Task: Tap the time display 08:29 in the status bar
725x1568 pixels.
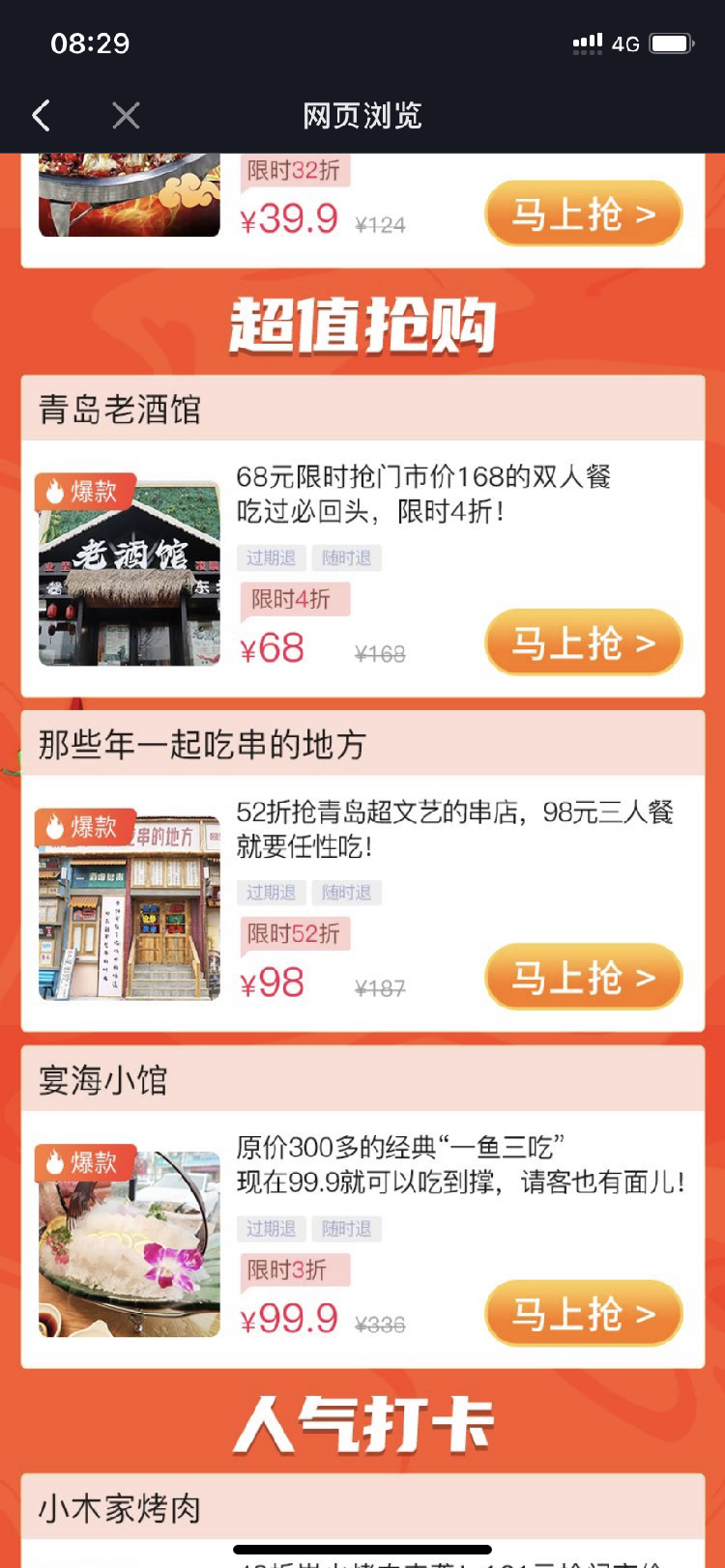Action: (x=93, y=43)
